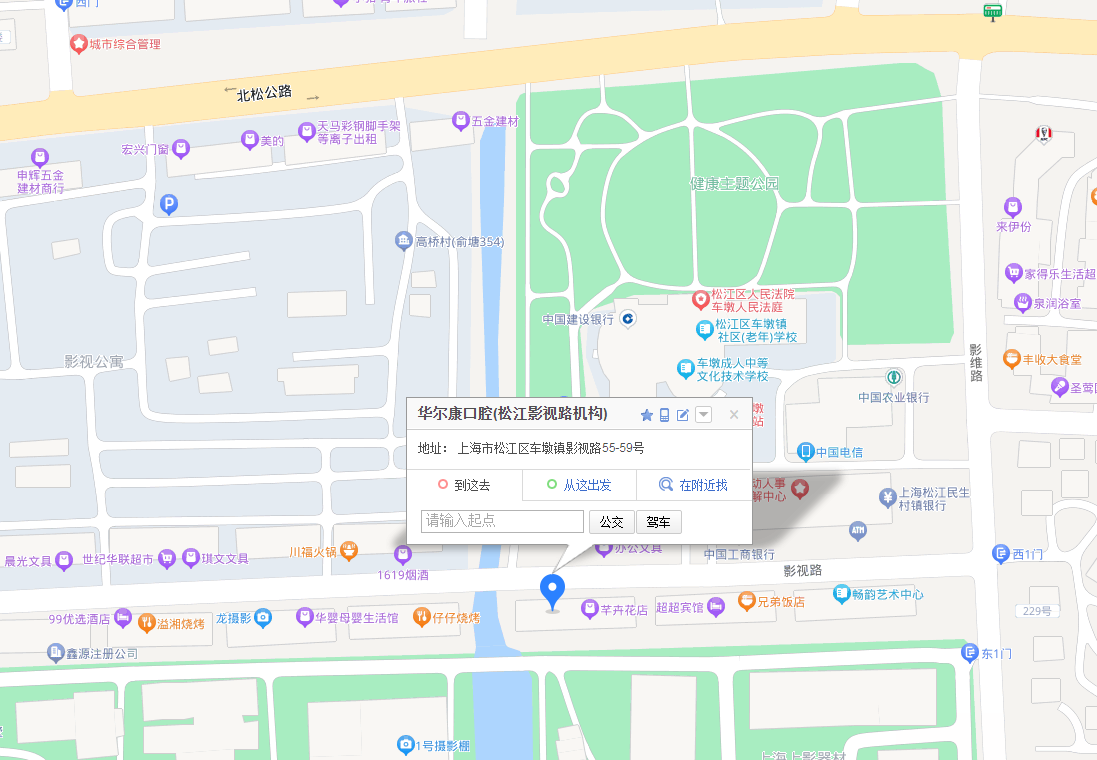
Task: Open 松江区人民法院车墩人民法庭 map marker
Action: coord(702,299)
